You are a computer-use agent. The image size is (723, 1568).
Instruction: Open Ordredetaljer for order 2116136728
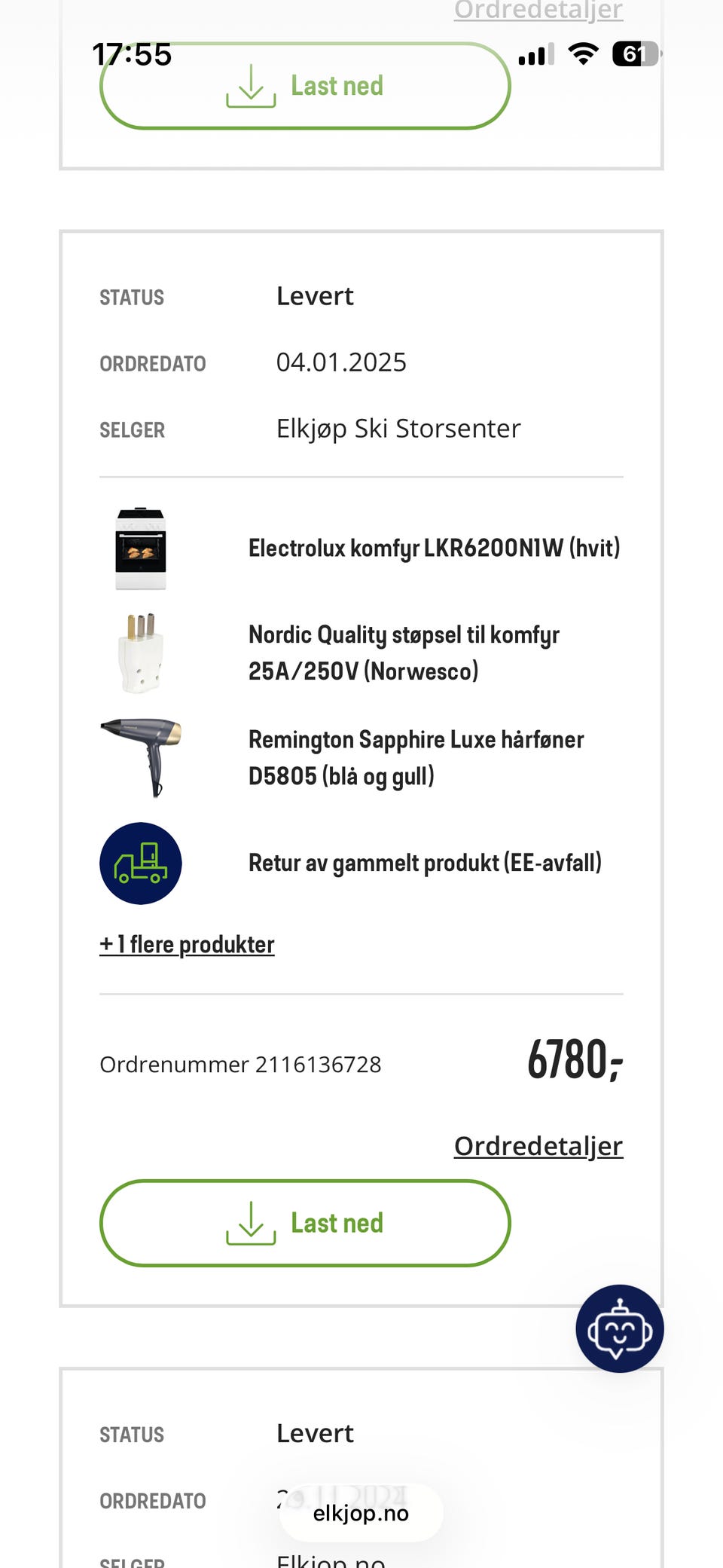click(538, 1146)
